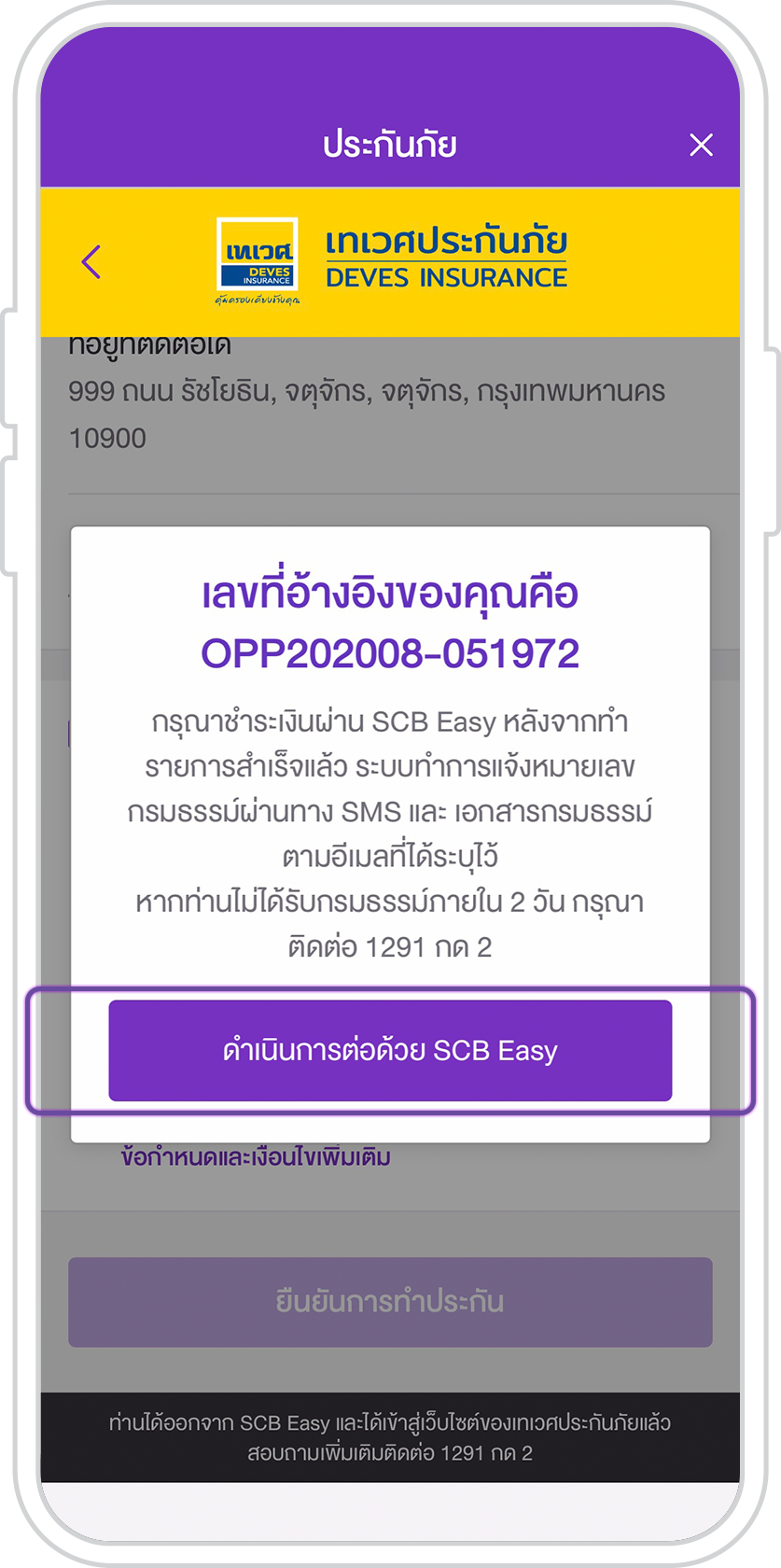Tap ยืนยันการทำประกัน button

point(390,1302)
